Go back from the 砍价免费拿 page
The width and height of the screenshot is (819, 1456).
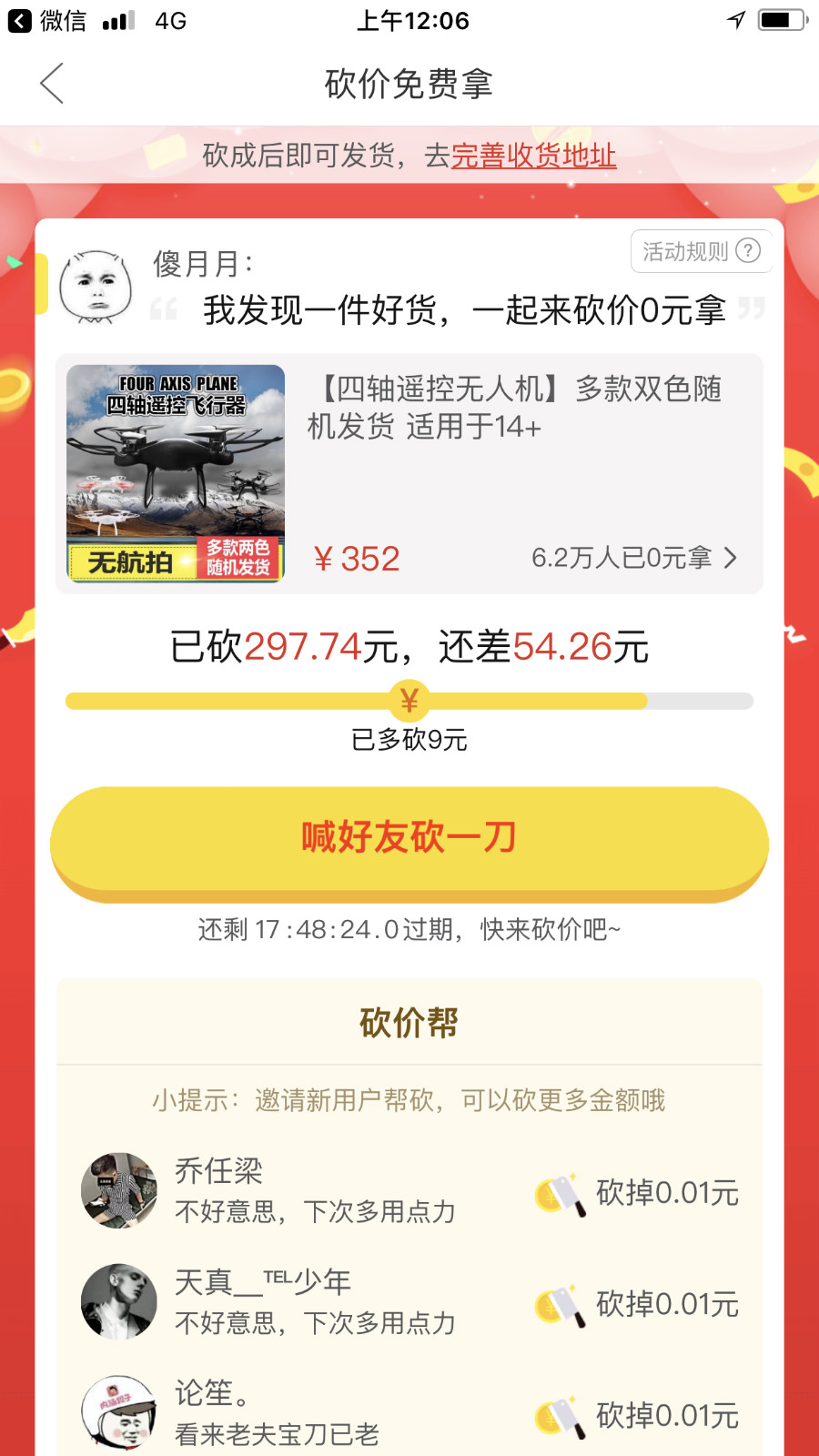52,84
